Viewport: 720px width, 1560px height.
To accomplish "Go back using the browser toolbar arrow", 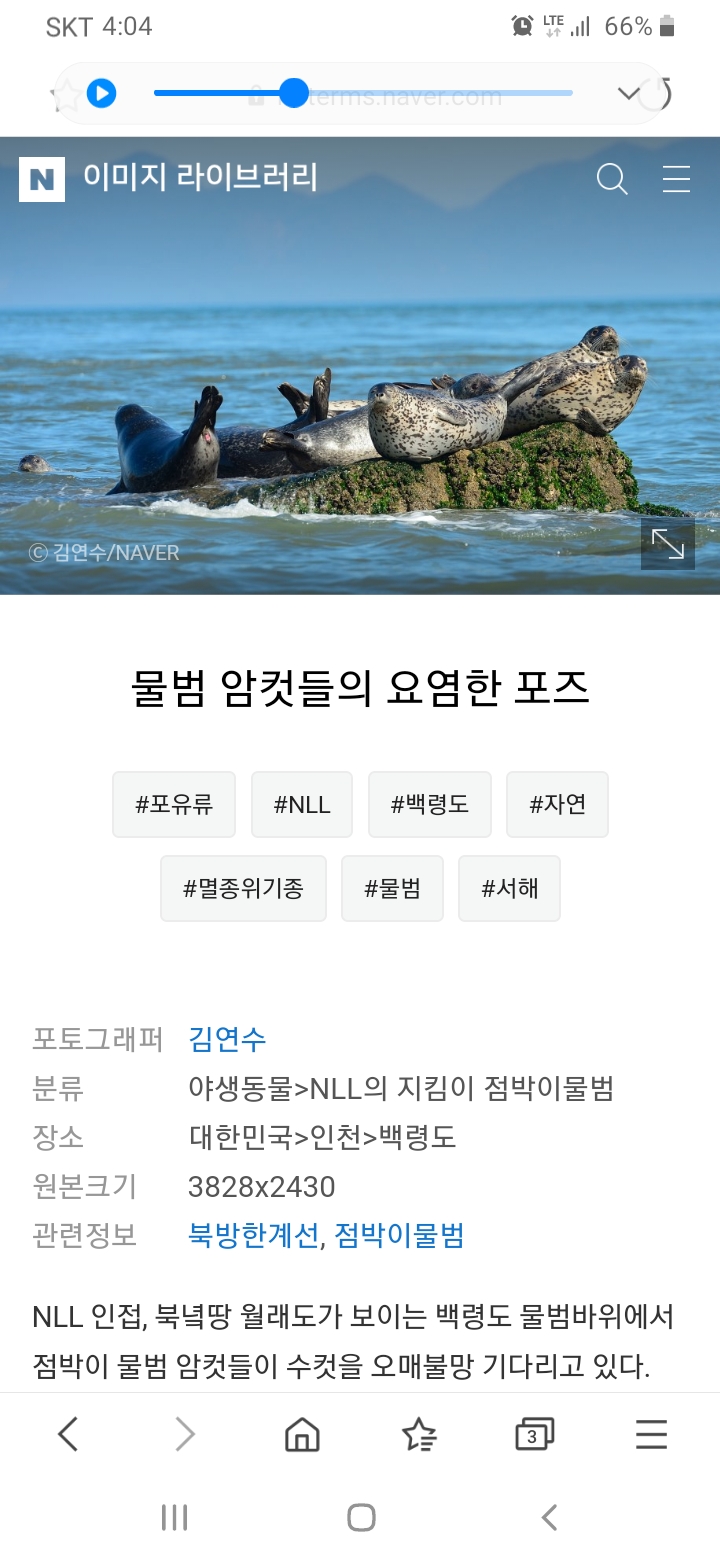I will point(68,1435).
